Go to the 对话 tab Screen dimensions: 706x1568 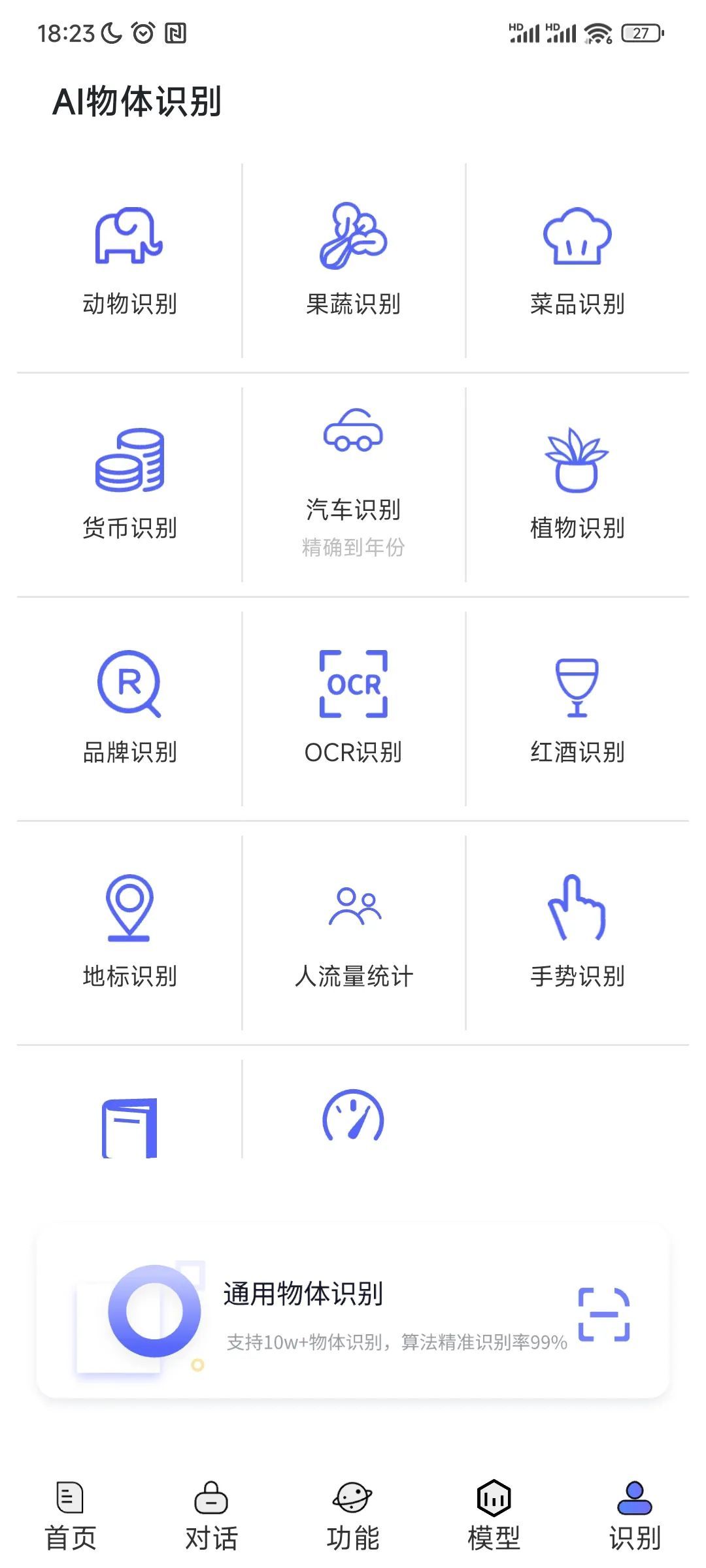pos(211,1516)
